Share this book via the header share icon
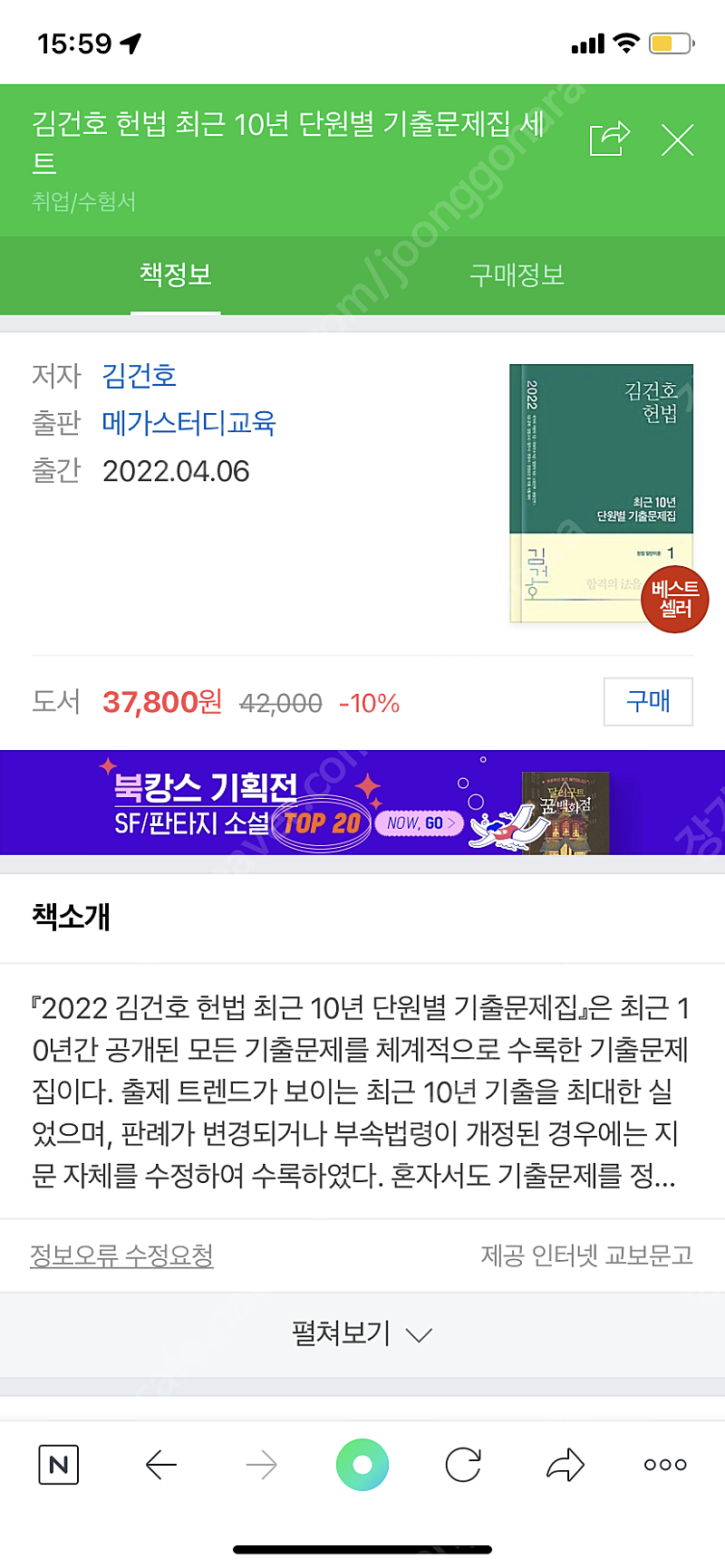The image size is (725, 1568). (609, 139)
